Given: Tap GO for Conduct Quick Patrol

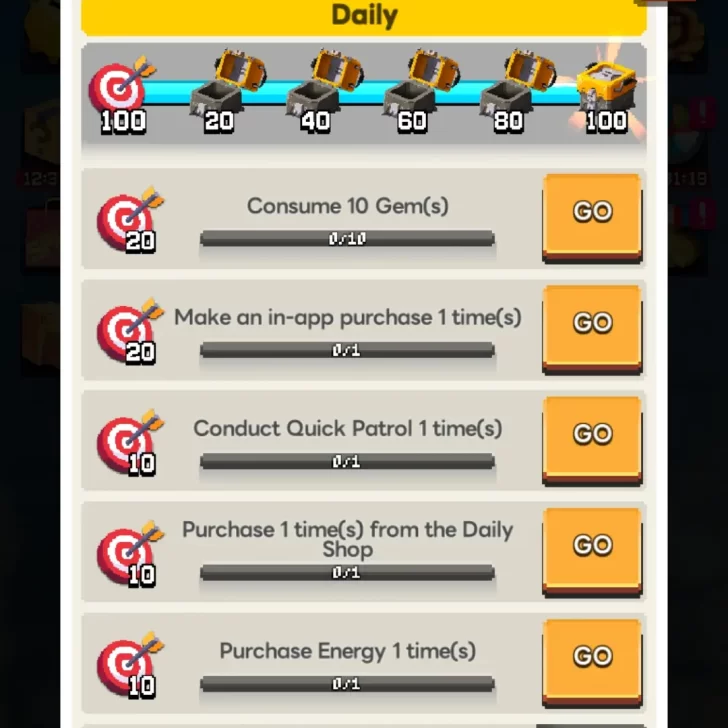Looking at the screenshot, I should point(591,435).
